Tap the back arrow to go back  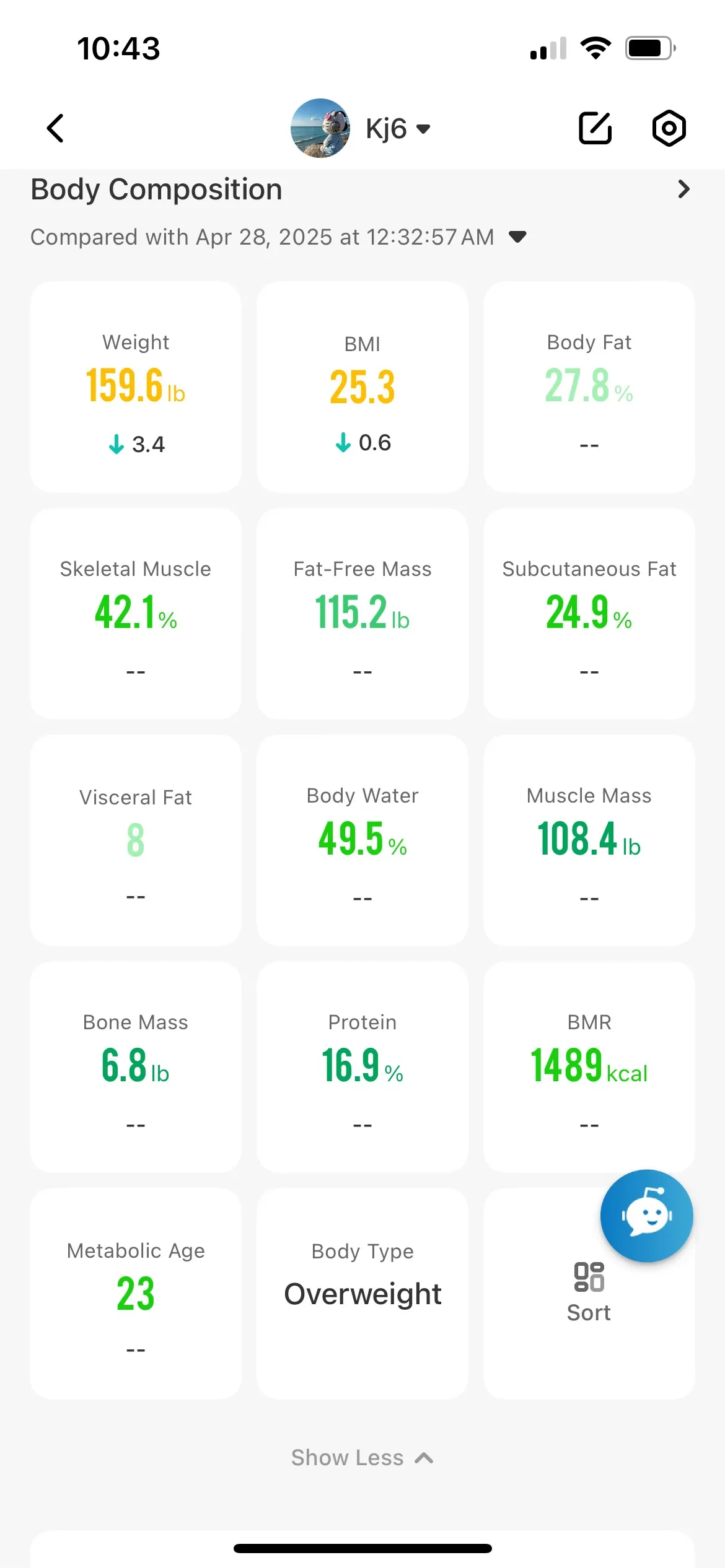pyautogui.click(x=55, y=128)
